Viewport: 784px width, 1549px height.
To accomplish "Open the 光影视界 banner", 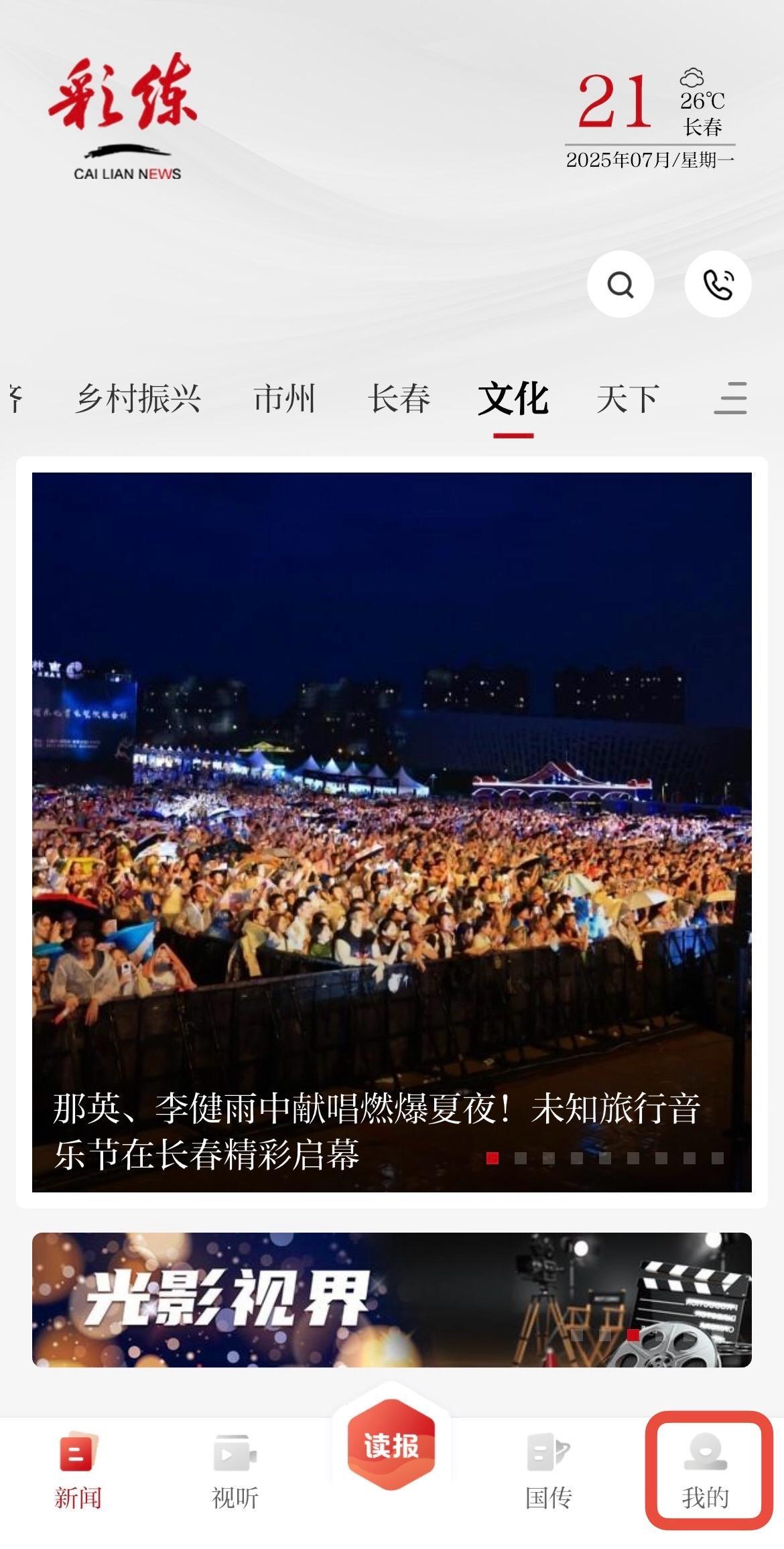I will [392, 1300].
